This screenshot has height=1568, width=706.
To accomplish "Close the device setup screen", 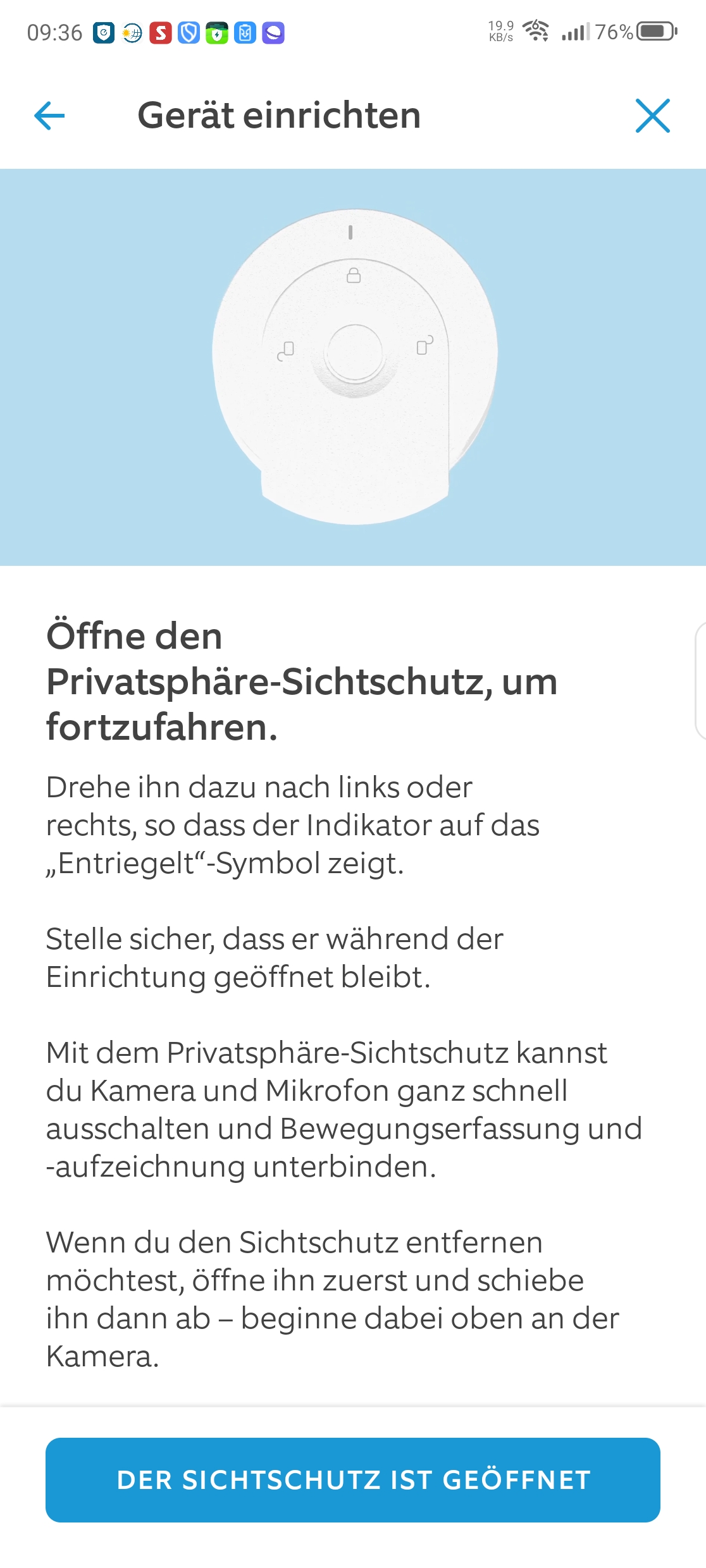I will coord(652,116).
